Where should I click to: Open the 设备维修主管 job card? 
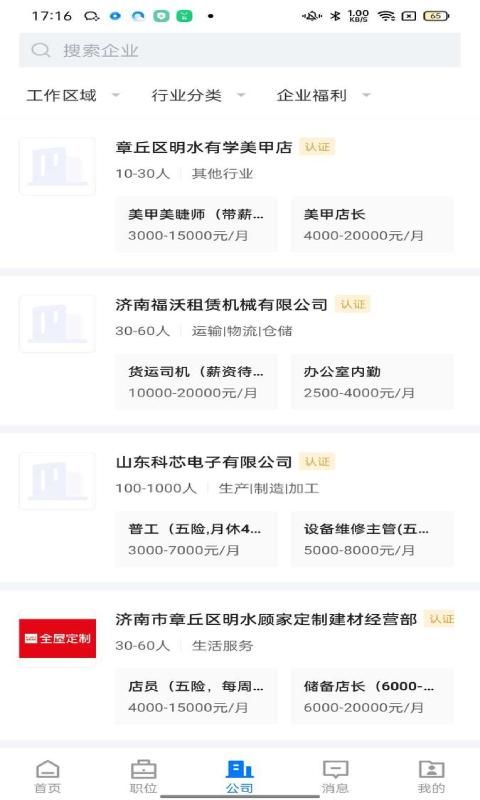(x=372, y=539)
